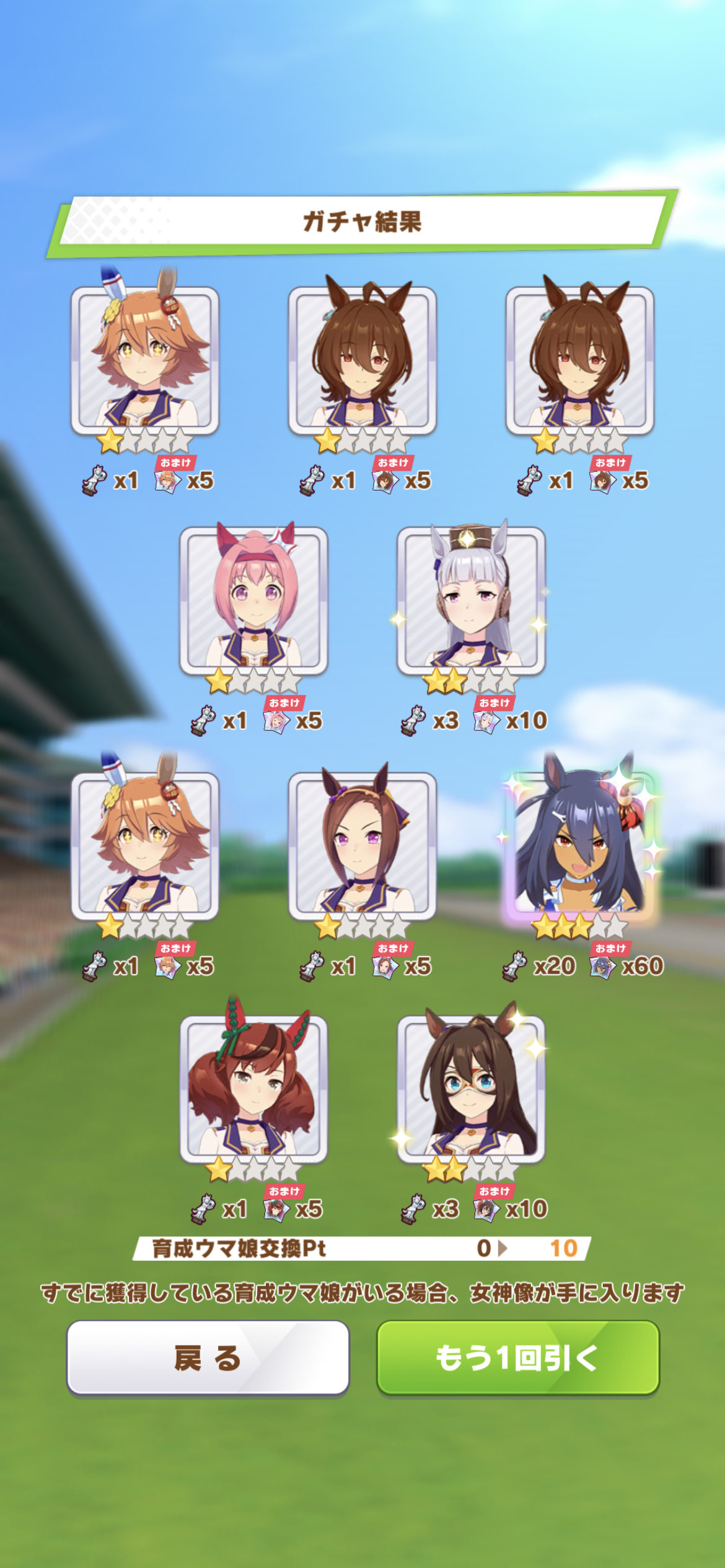Tap the 戻る back button
The height and width of the screenshot is (1568, 725).
click(208, 1357)
